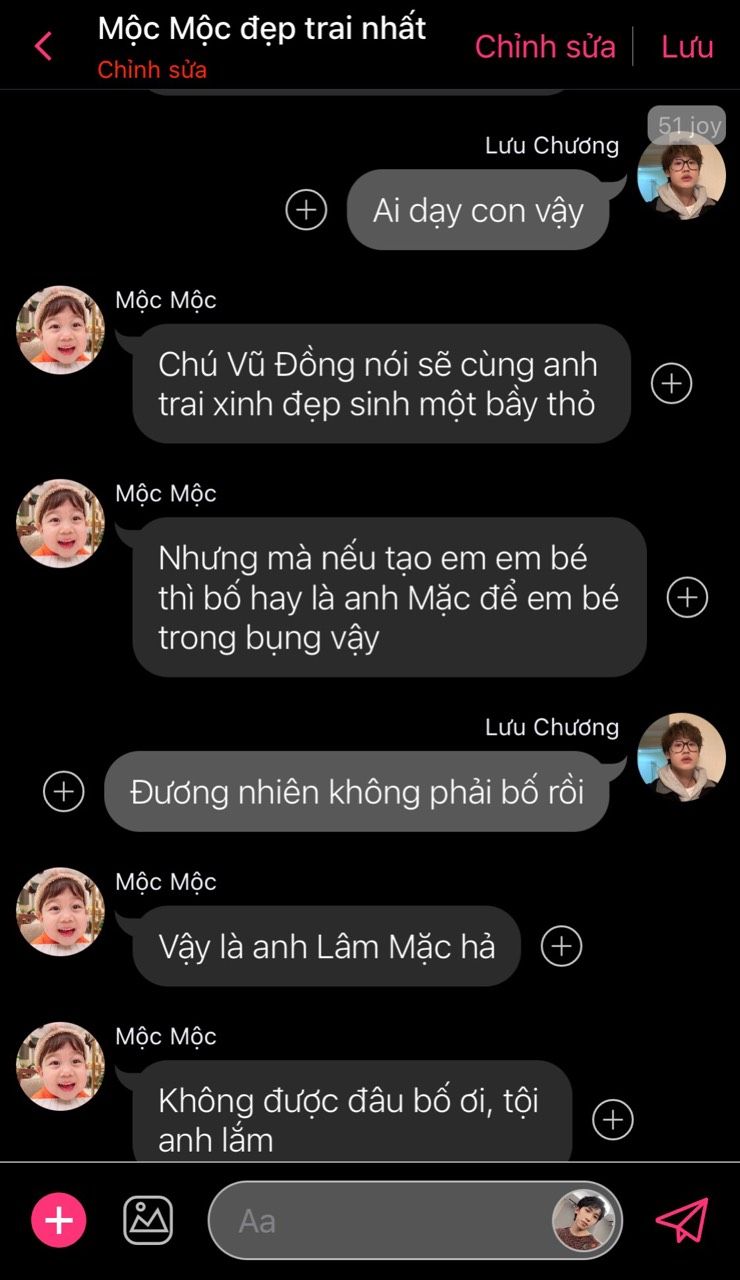Tap the plus beside the 'Chú Vũ Đồng' message

coord(671,383)
